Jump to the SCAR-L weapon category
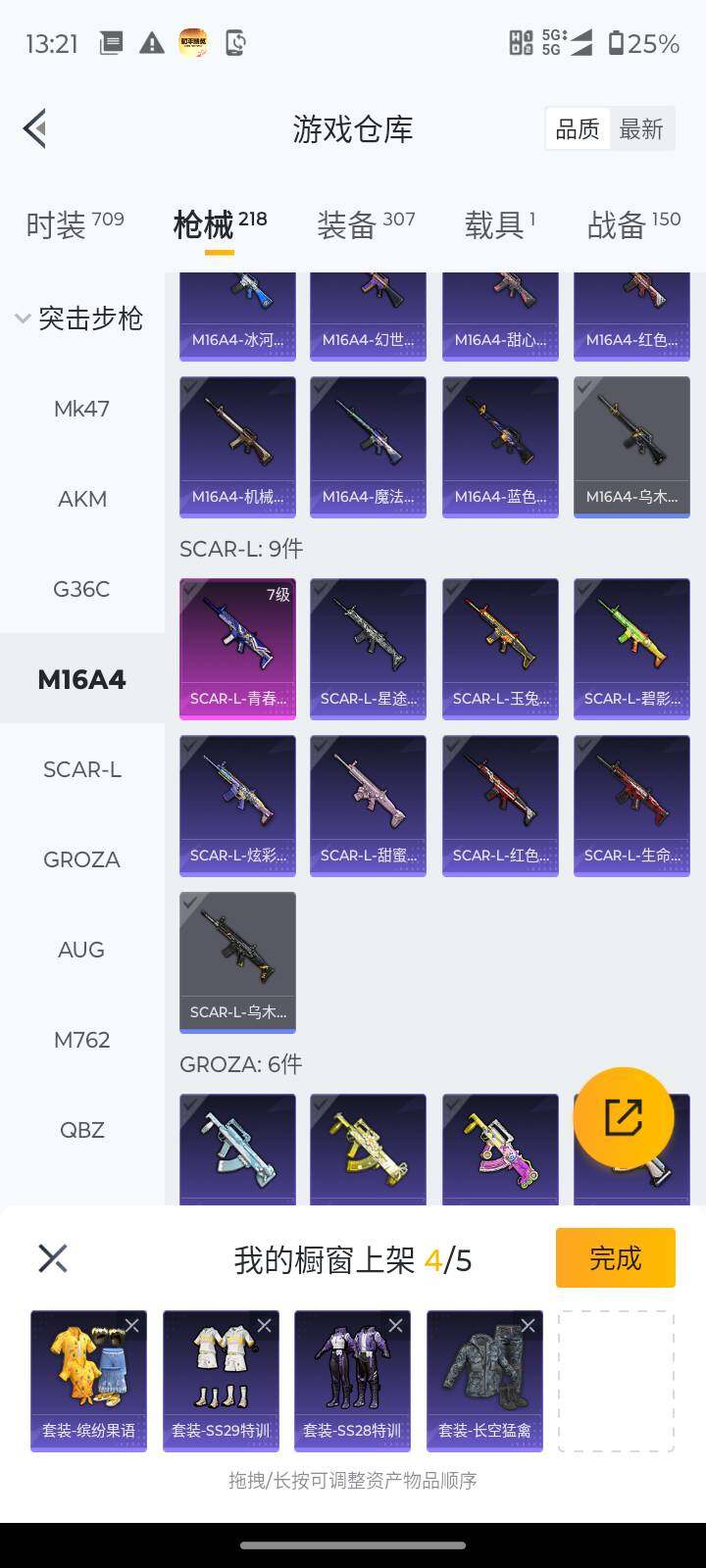The image size is (706, 1568). pyautogui.click(x=82, y=769)
